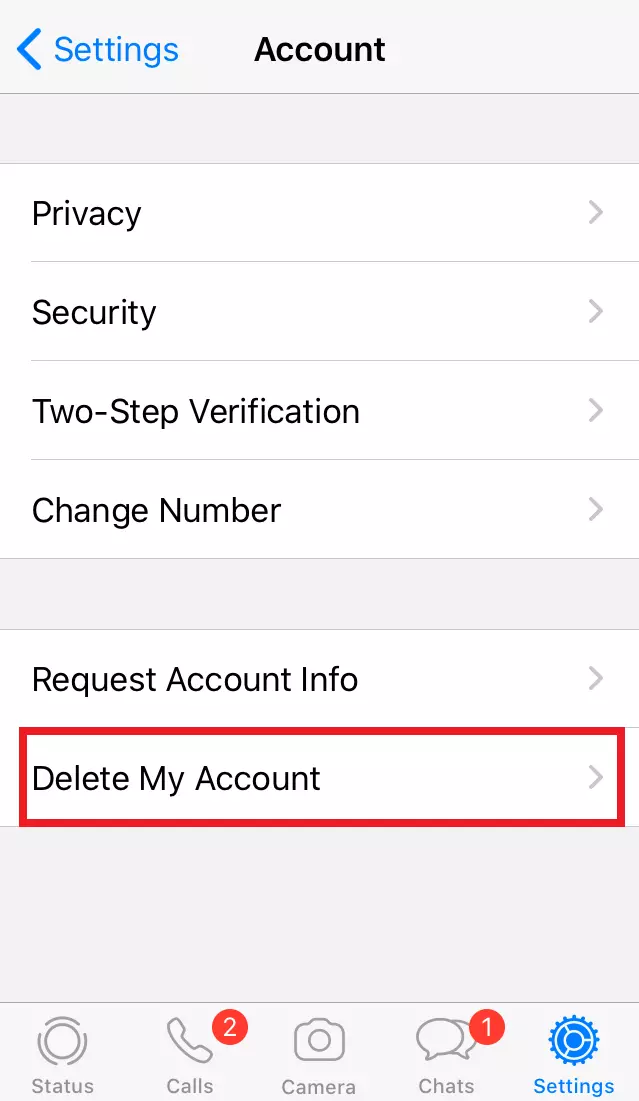Choose Delete My Account
This screenshot has height=1101, width=639.
tap(319, 777)
